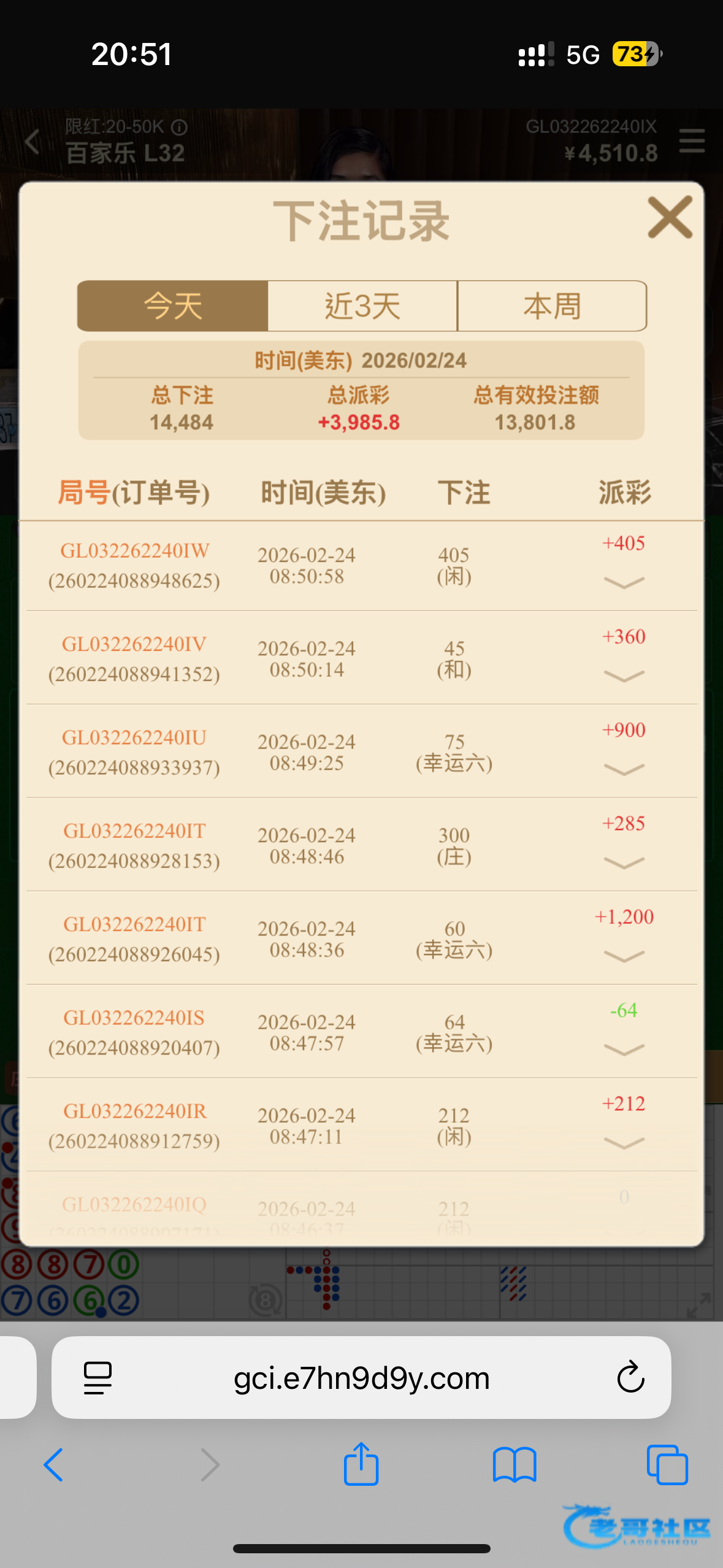Expand details for the -64 bet row
This screenshot has height=1568, width=723.
point(624,1050)
